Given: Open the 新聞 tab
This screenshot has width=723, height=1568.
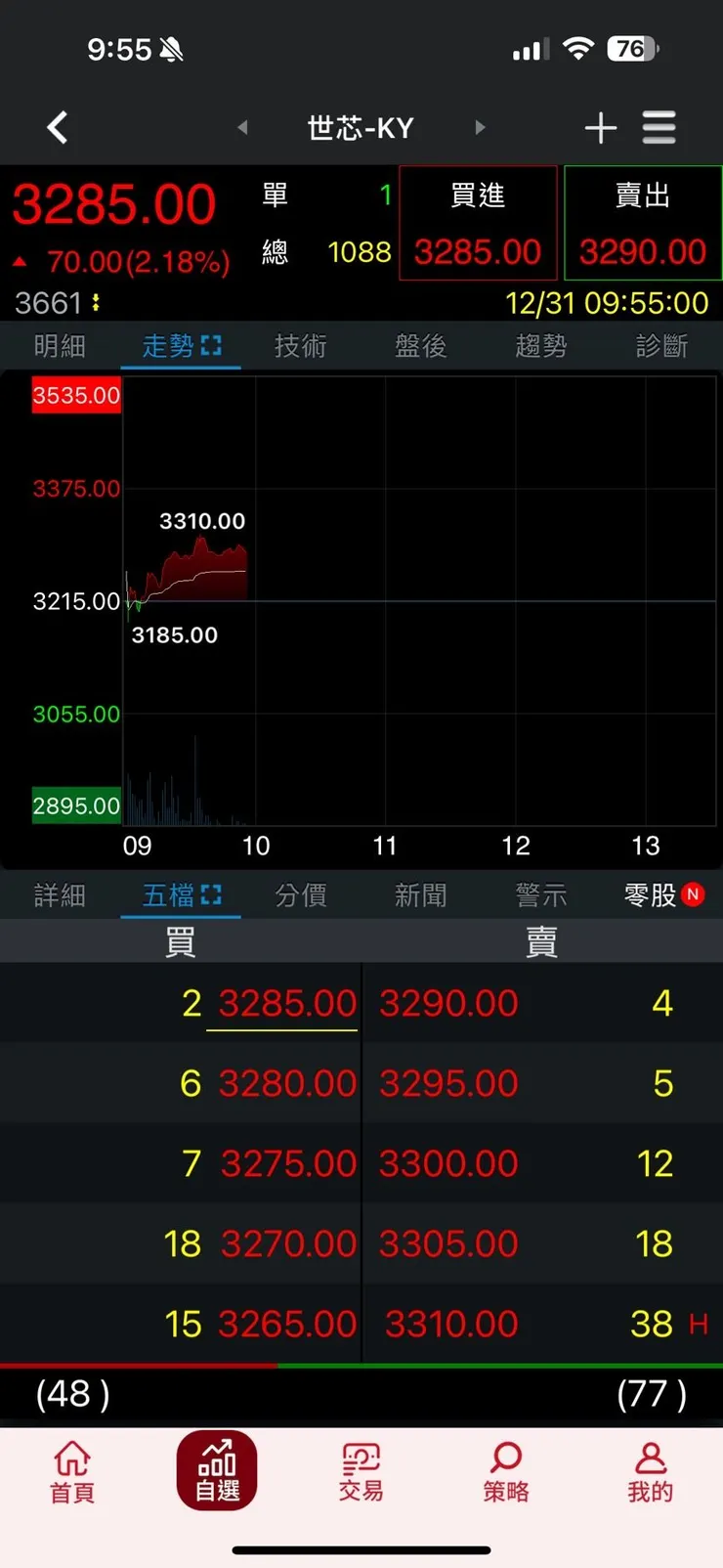Looking at the screenshot, I should point(420,895).
